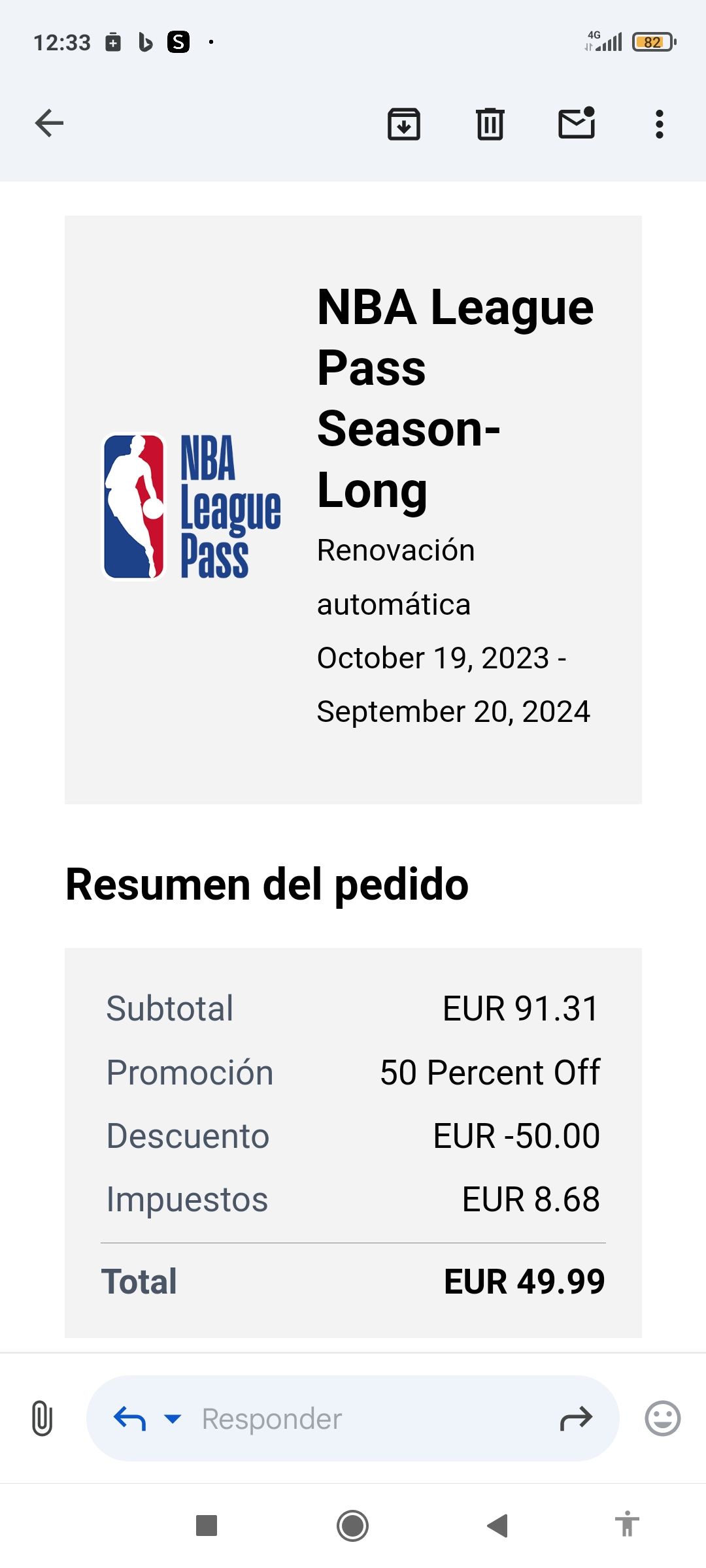Open the notification shade clock area

[62, 42]
